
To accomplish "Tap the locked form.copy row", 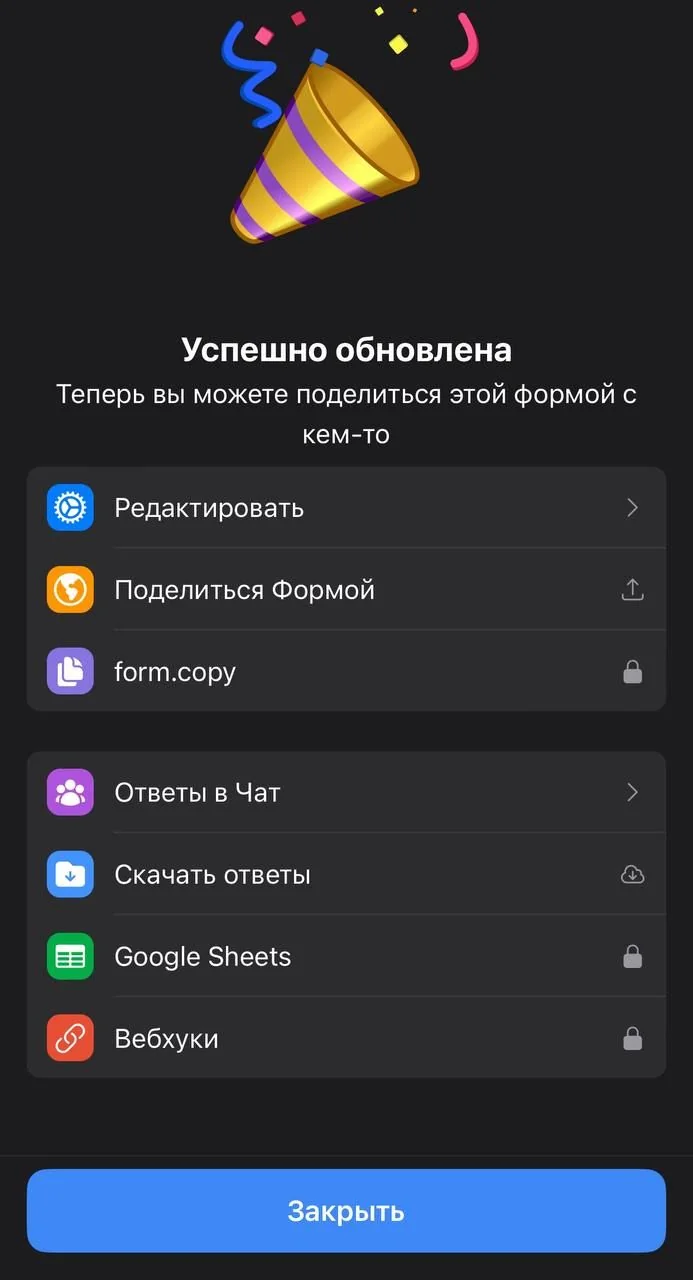I will point(346,671).
